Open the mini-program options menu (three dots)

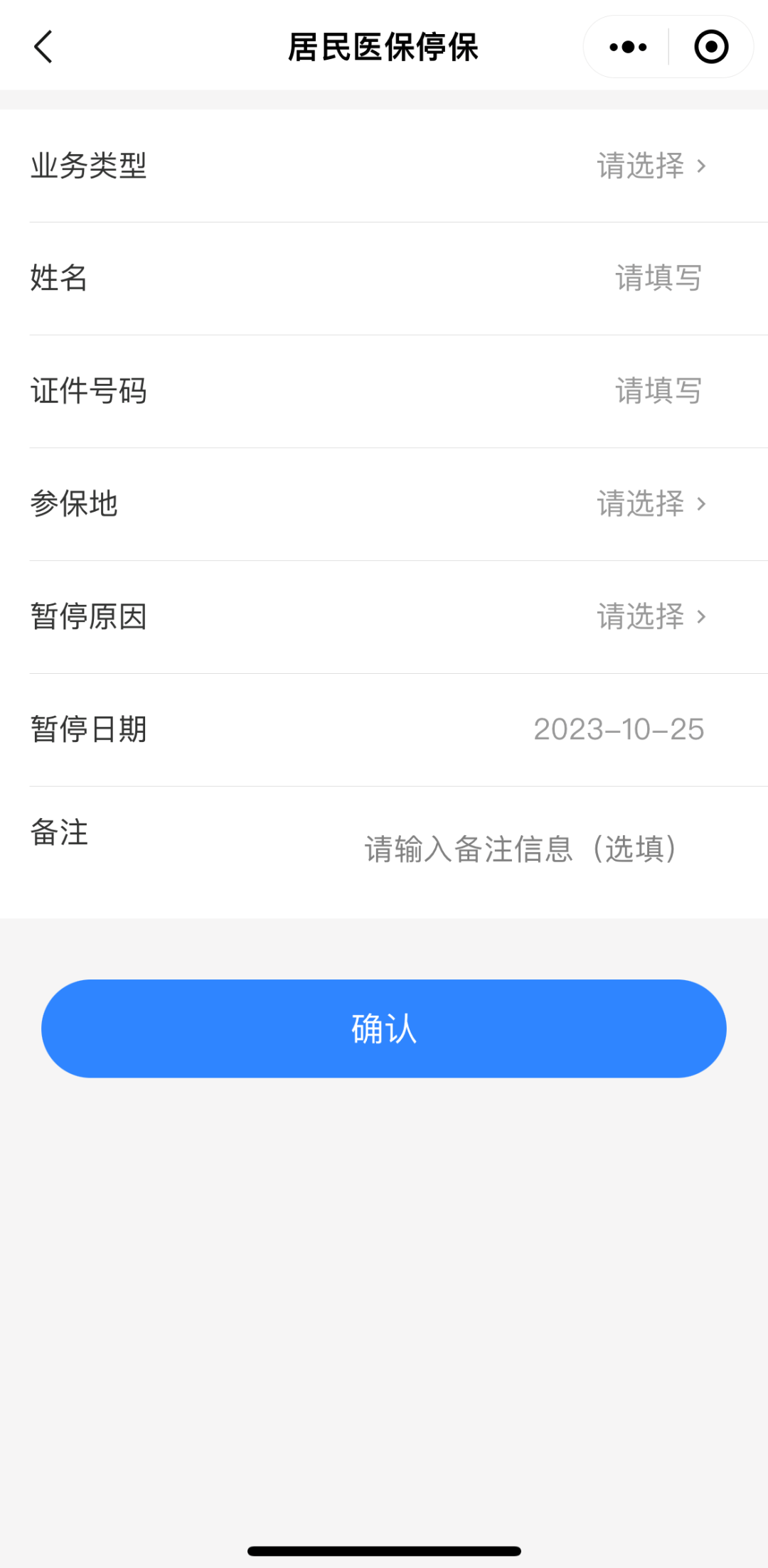[625, 46]
